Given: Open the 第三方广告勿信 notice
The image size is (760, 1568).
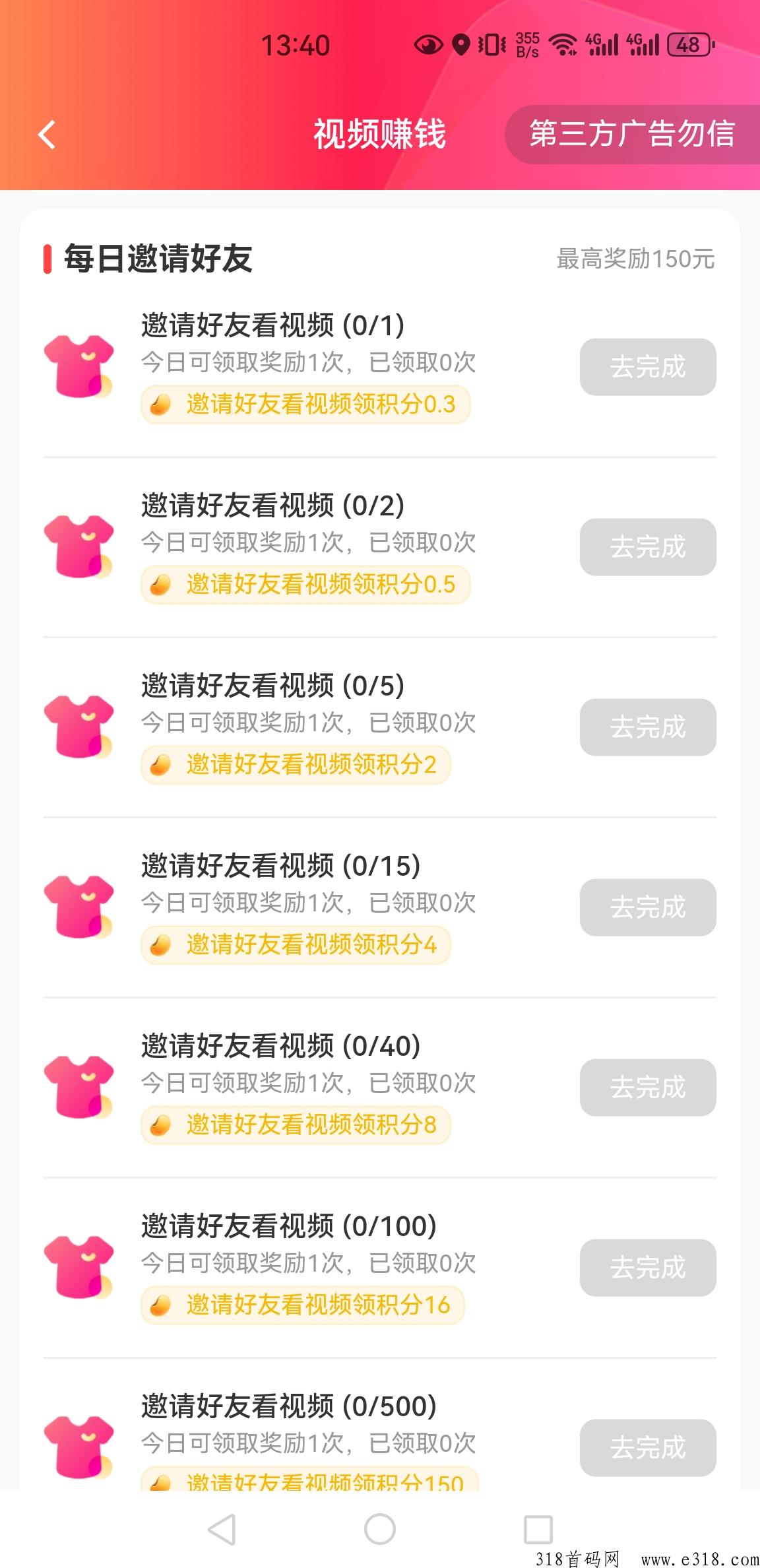Looking at the screenshot, I should [632, 134].
